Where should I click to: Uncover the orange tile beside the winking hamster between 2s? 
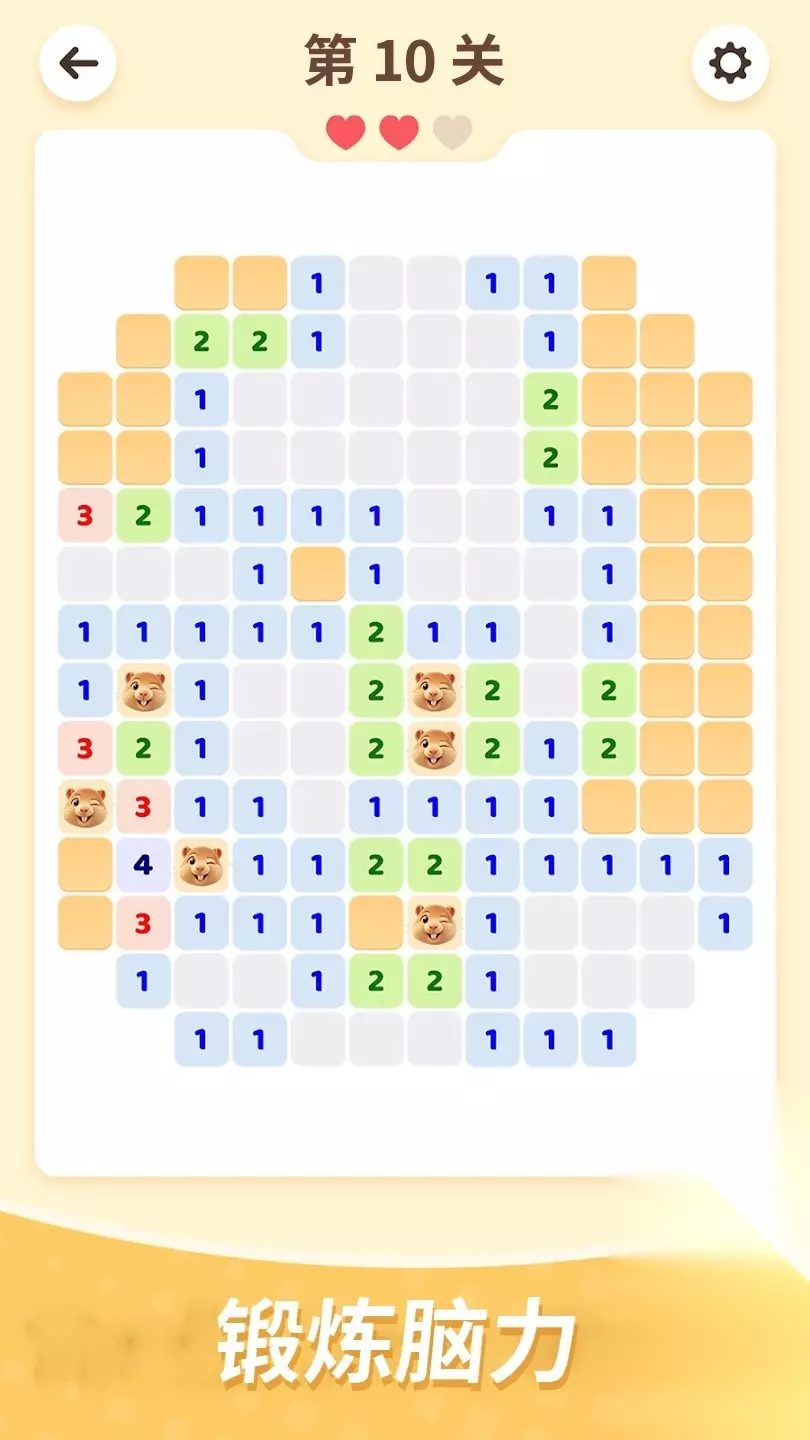[x=376, y=923]
